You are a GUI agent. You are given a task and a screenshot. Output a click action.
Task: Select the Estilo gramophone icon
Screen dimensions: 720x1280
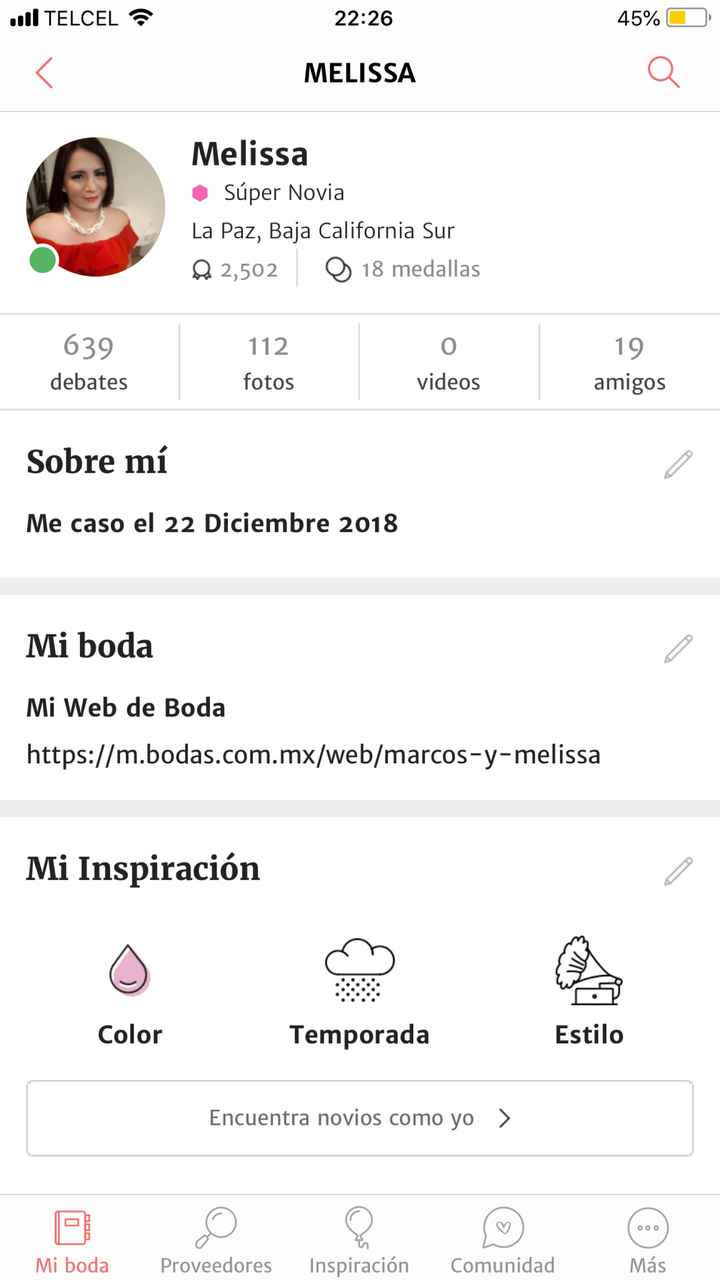coord(588,968)
